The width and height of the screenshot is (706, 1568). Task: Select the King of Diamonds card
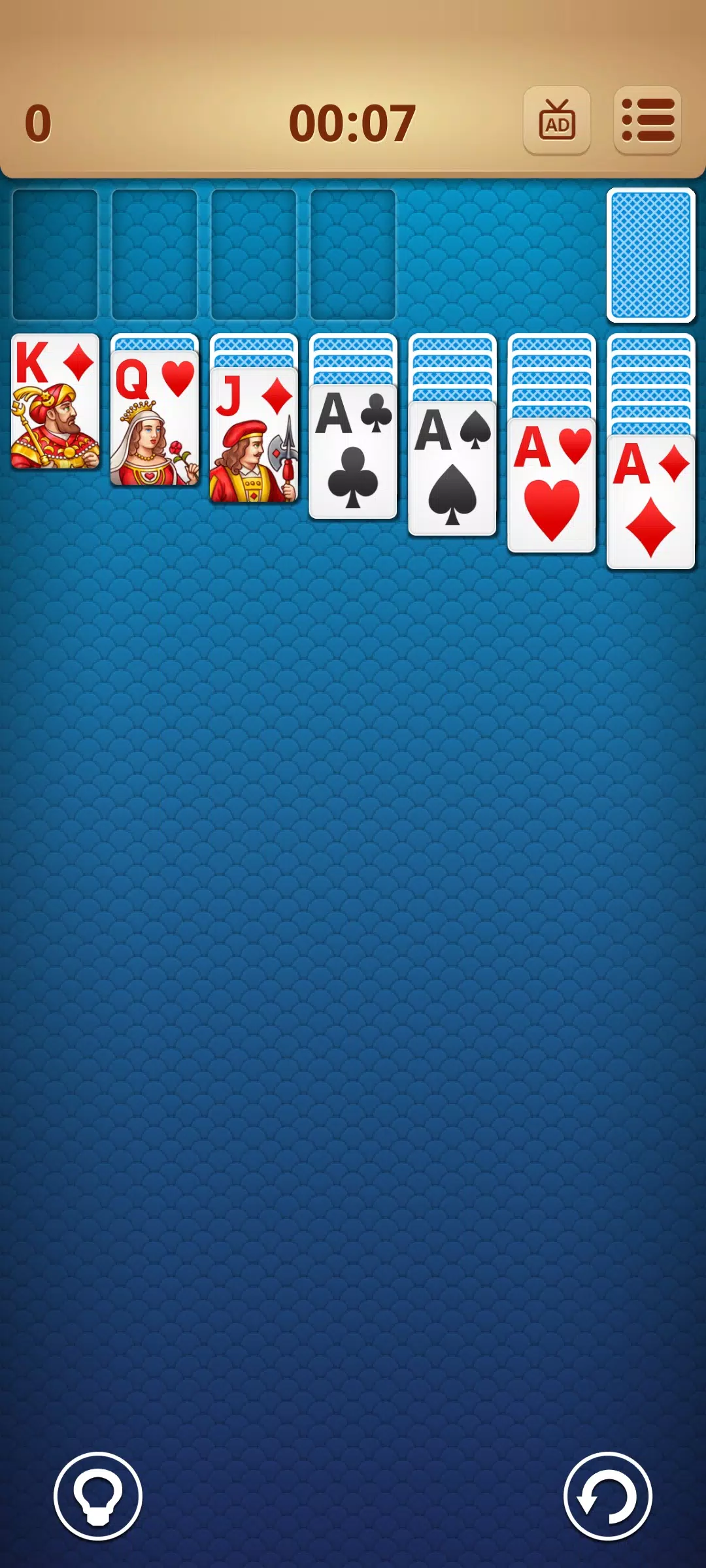point(56,401)
